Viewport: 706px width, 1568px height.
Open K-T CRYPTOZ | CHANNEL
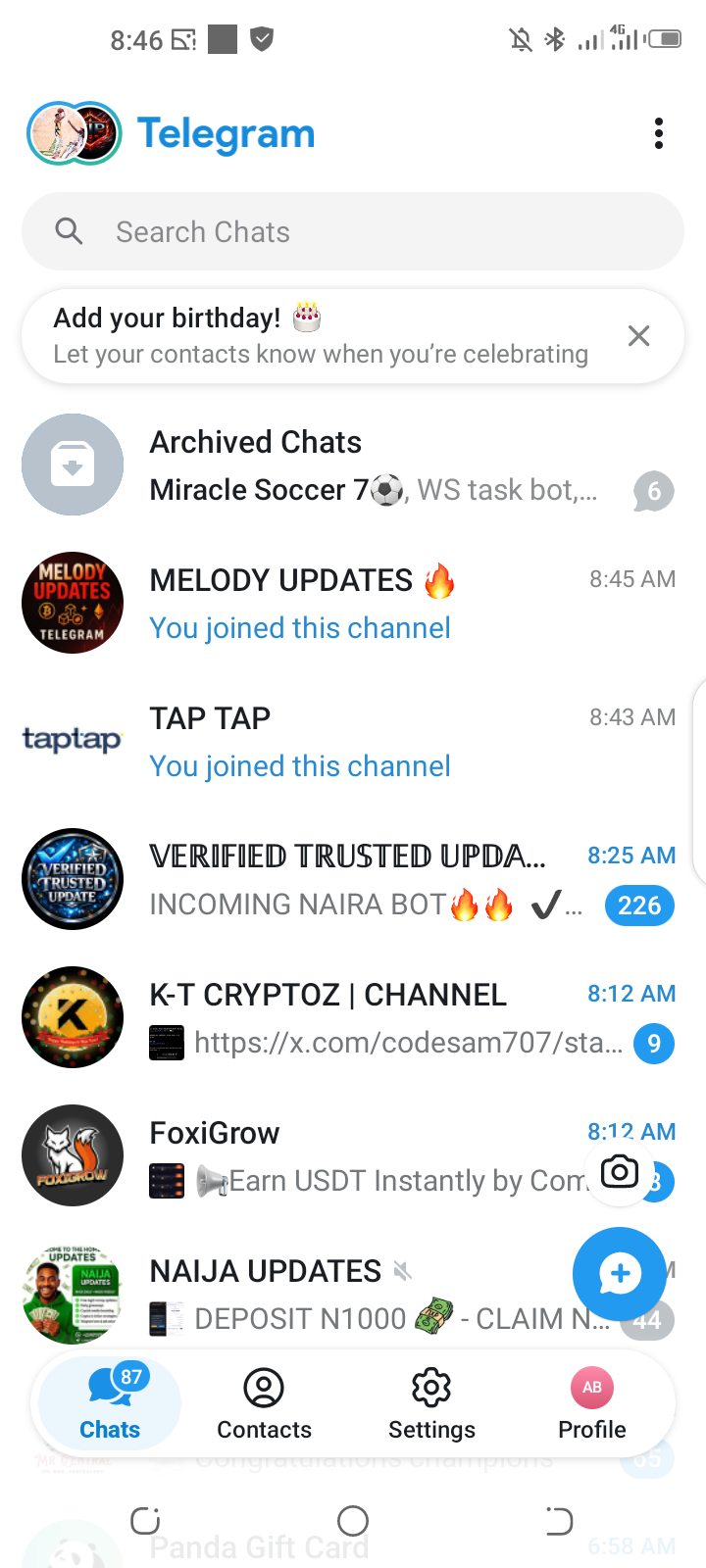coord(353,1017)
